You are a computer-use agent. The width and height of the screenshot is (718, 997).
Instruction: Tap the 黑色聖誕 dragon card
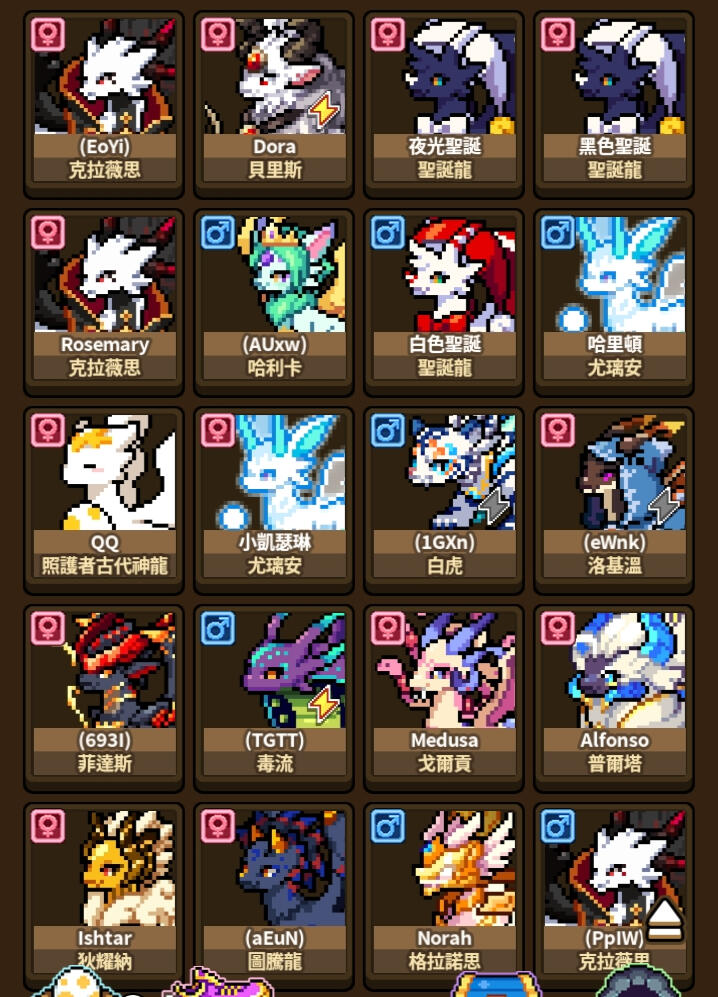[x=614, y=100]
